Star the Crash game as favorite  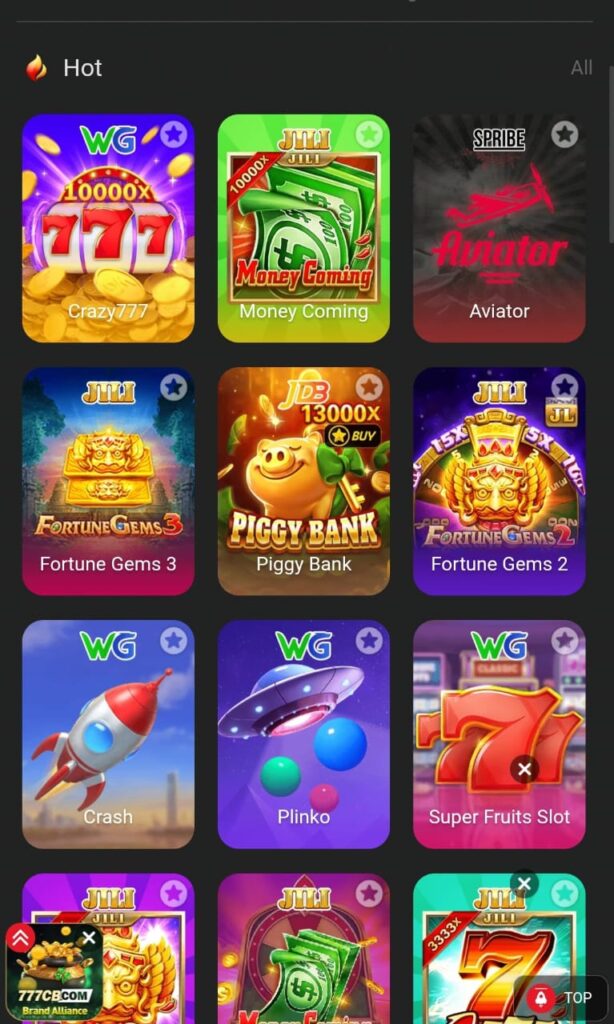[174, 640]
